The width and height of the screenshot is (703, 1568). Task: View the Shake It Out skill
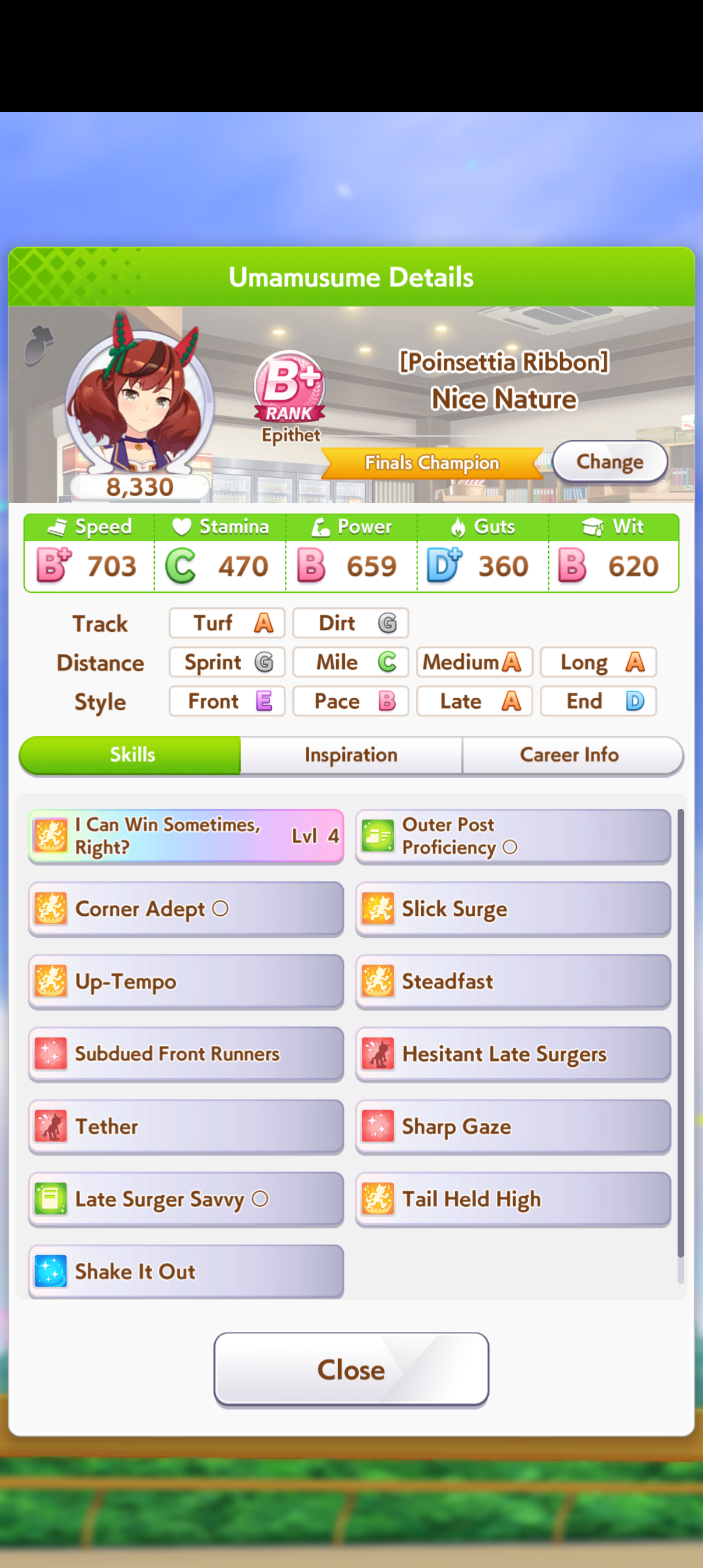click(x=186, y=1272)
